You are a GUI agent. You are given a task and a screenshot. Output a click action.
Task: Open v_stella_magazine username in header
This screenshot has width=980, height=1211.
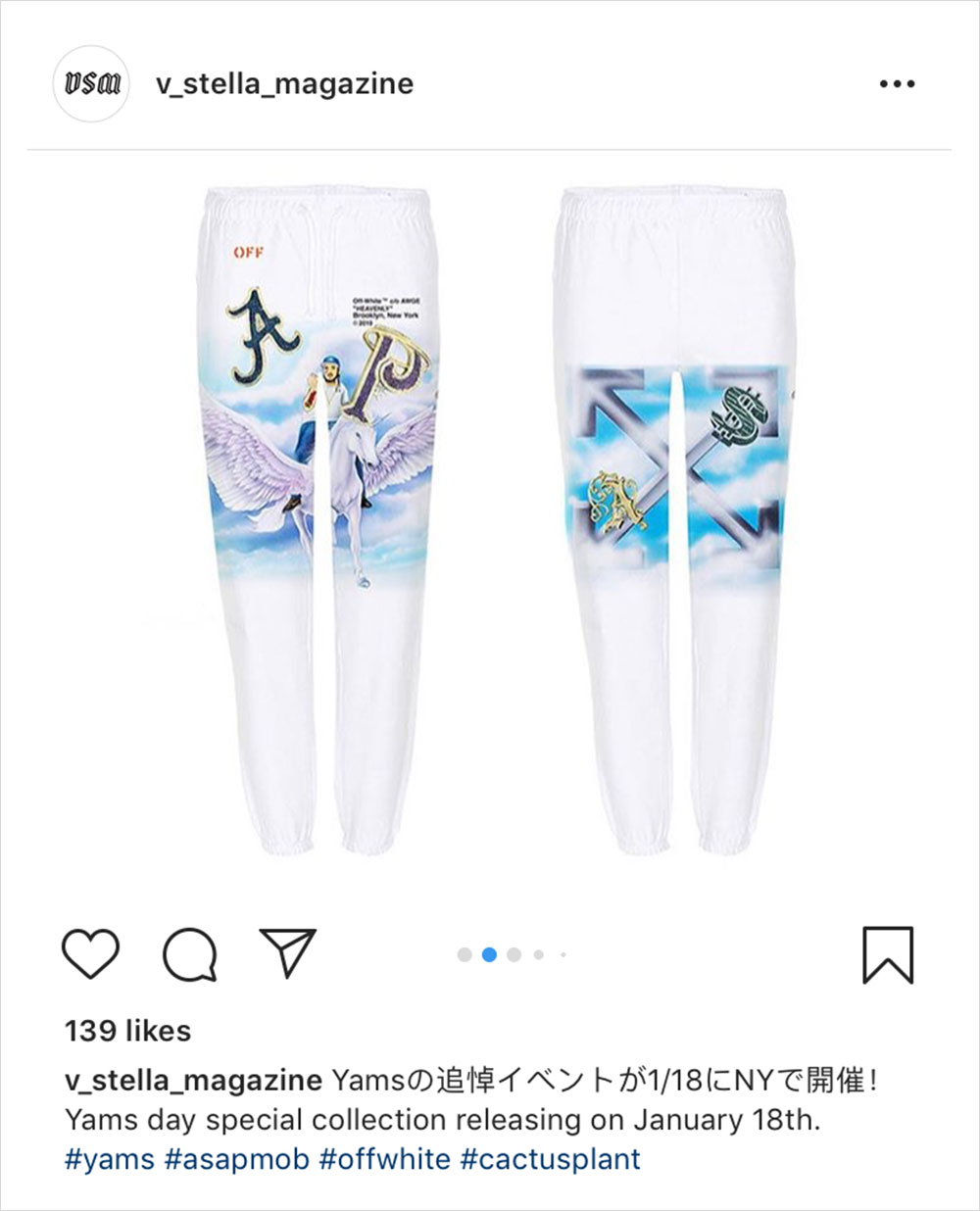pyautogui.click(x=284, y=83)
